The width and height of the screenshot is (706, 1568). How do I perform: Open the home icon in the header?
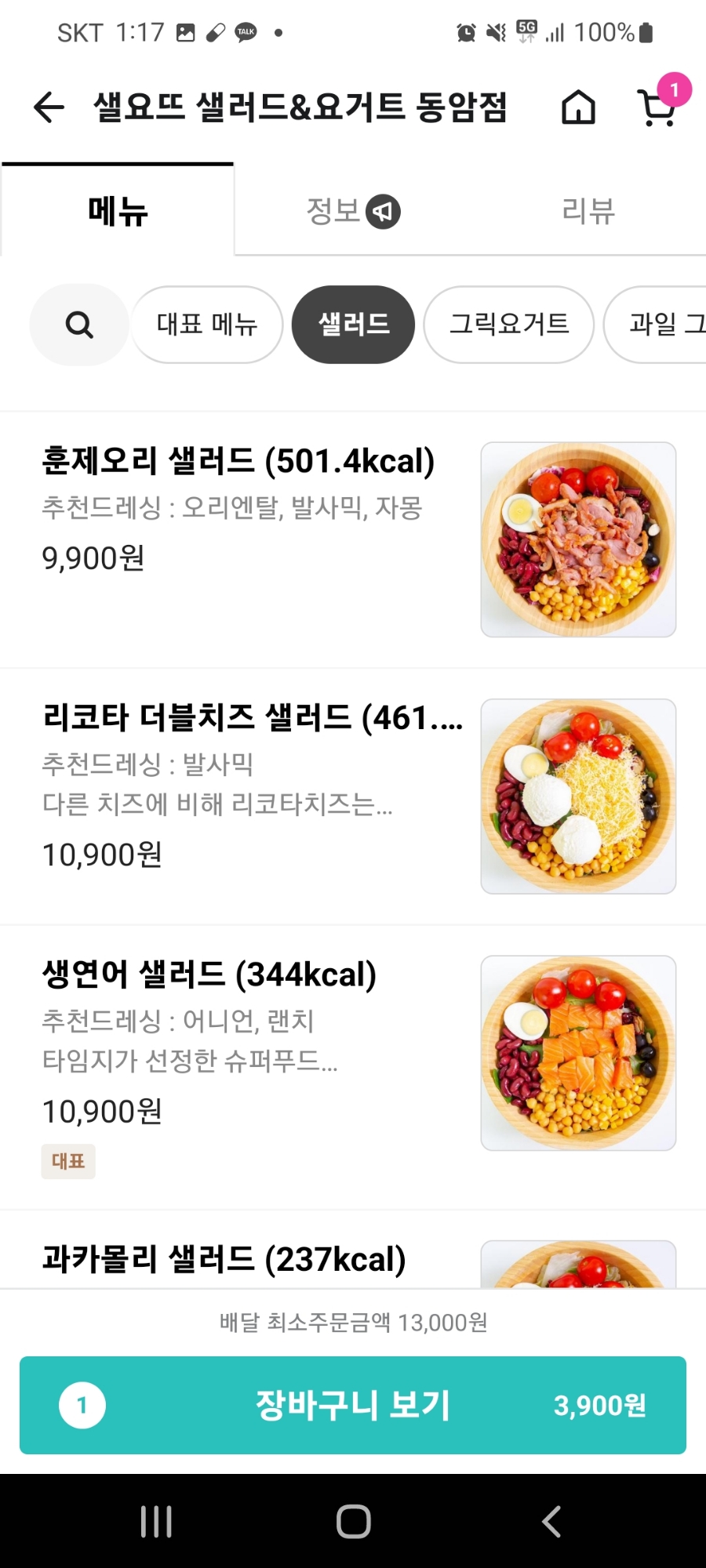(578, 107)
